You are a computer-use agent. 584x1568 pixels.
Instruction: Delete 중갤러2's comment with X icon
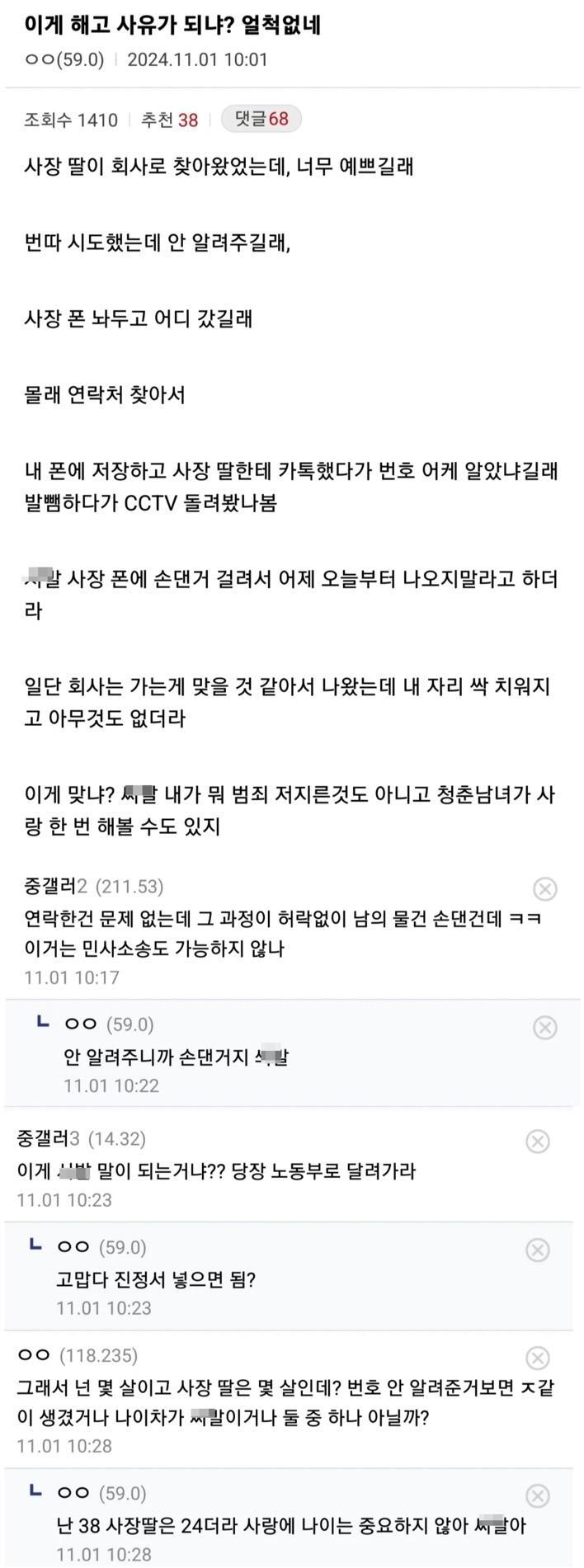click(544, 889)
